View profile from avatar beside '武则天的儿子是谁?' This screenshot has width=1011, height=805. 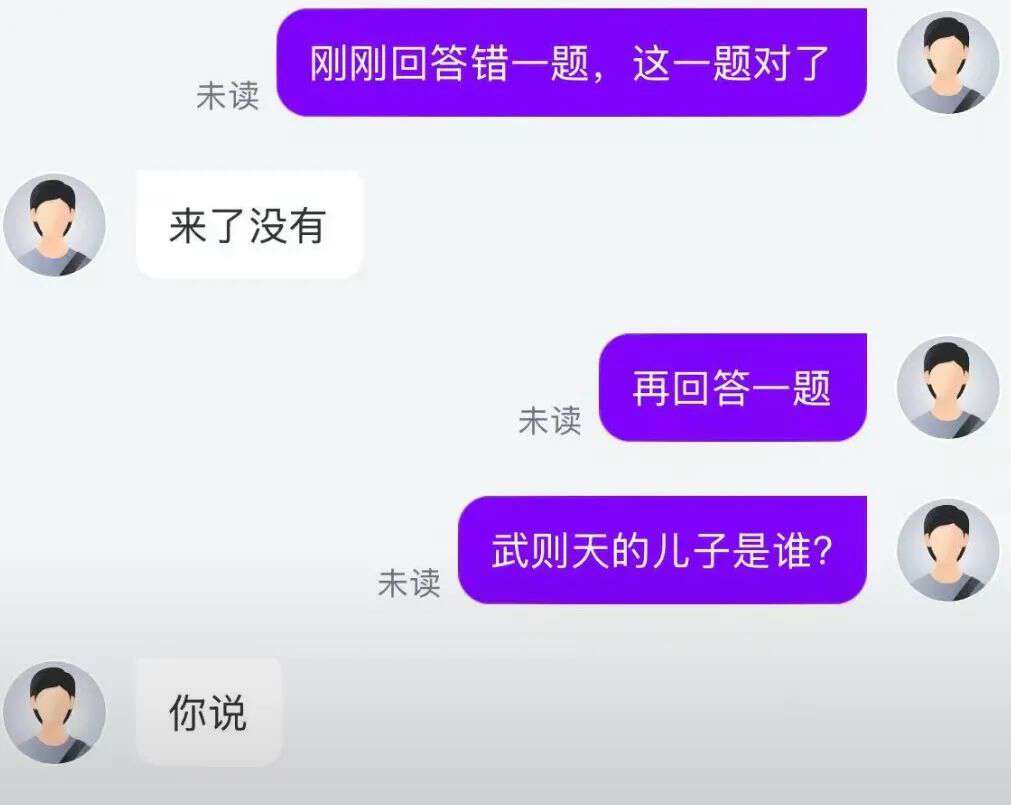[947, 550]
